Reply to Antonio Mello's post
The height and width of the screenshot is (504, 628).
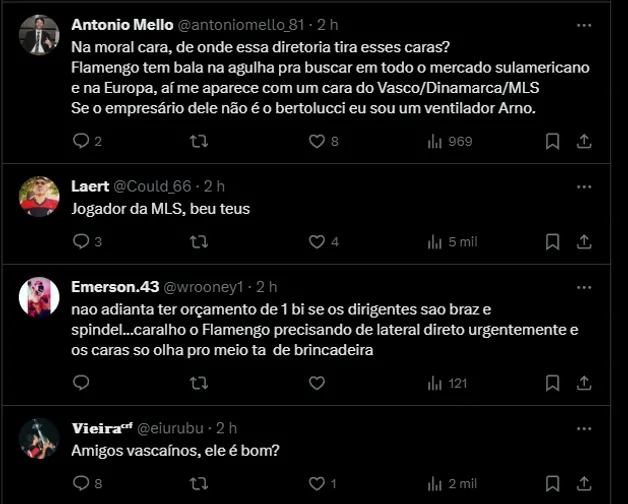(x=82, y=142)
